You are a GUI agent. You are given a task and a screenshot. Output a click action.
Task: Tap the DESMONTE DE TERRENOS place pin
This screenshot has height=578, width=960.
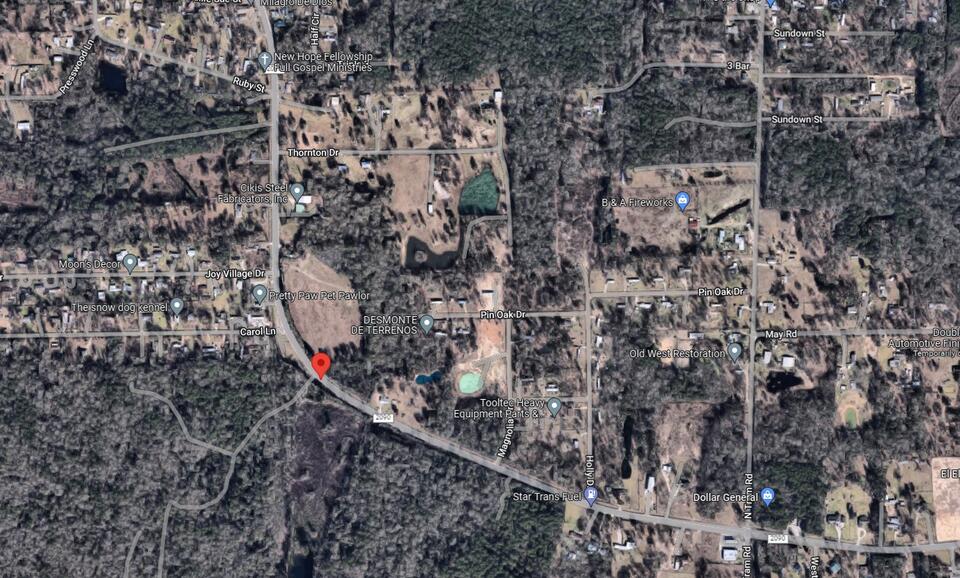tap(427, 323)
